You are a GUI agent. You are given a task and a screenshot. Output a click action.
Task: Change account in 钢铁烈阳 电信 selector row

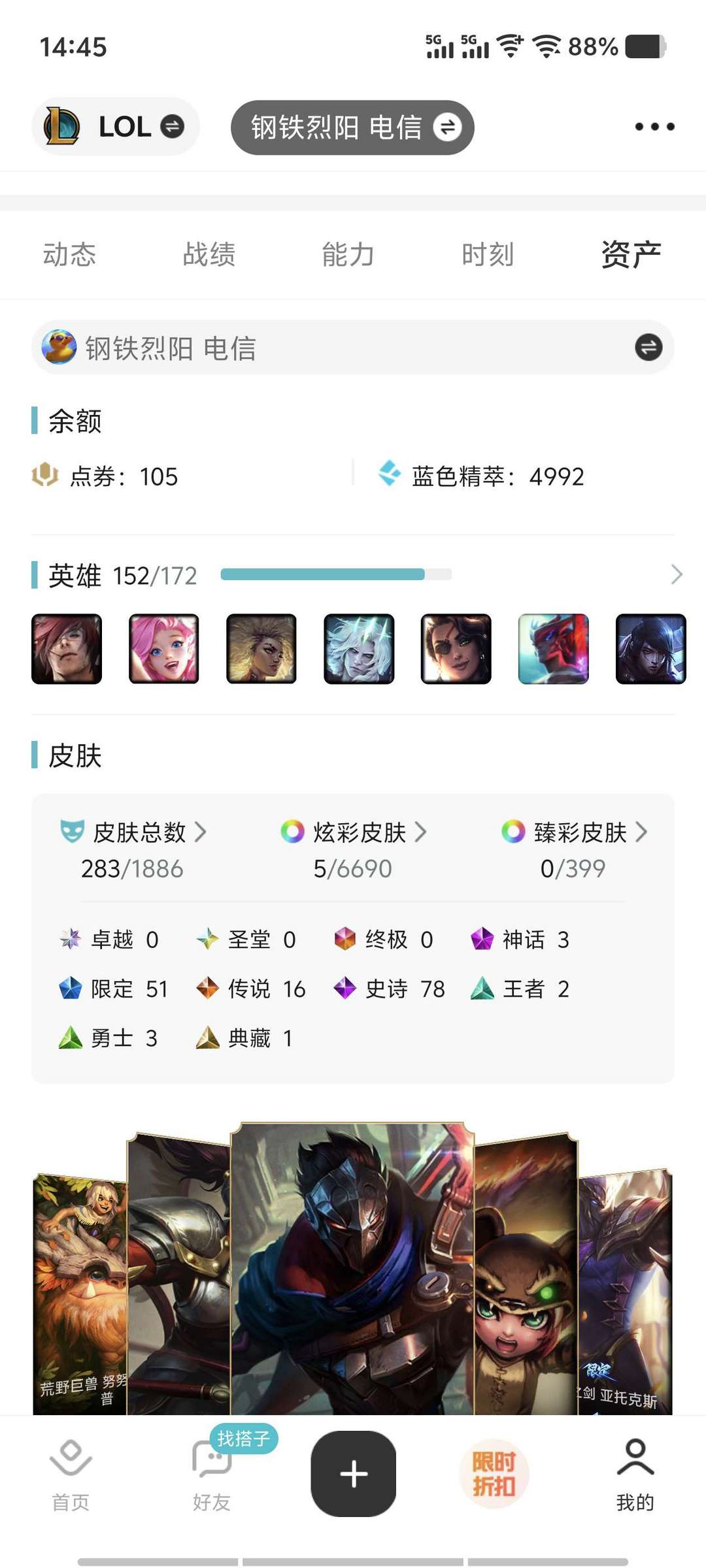[648, 348]
